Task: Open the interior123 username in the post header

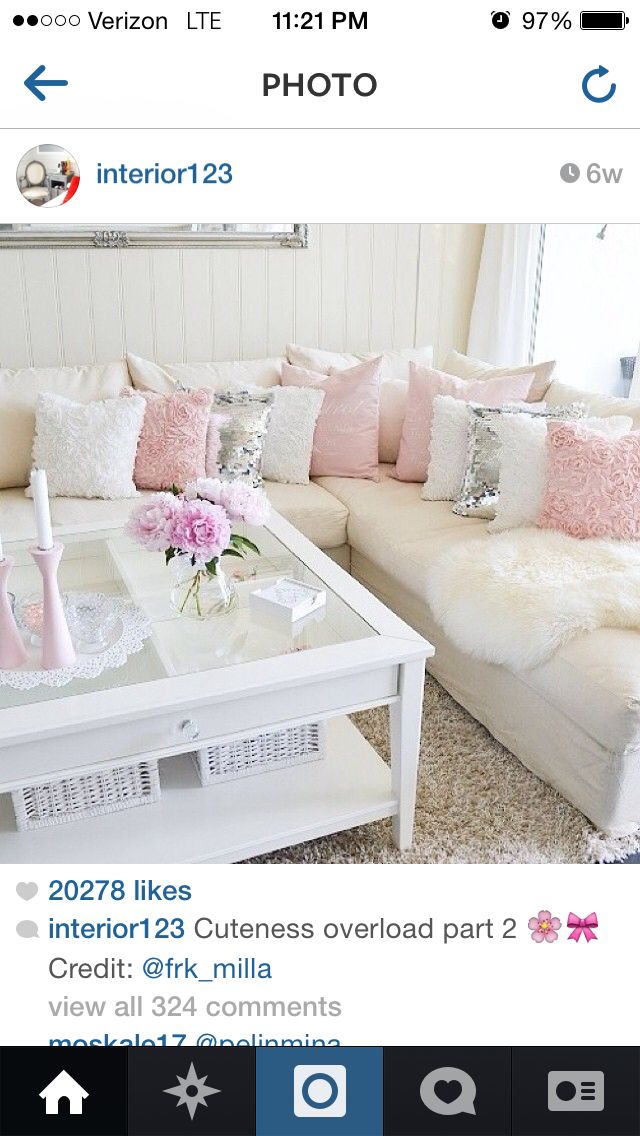Action: (x=164, y=174)
